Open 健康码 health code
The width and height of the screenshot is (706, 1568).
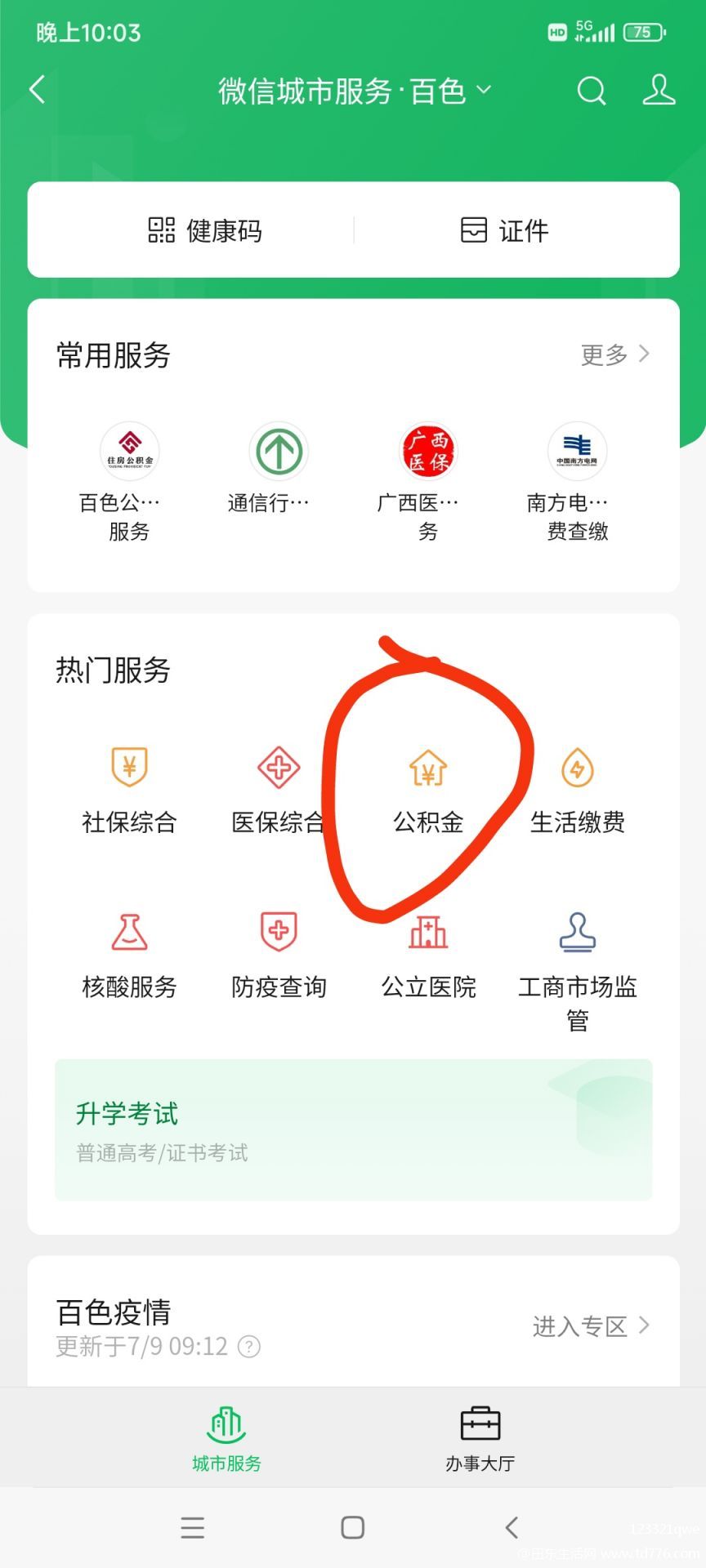[204, 230]
